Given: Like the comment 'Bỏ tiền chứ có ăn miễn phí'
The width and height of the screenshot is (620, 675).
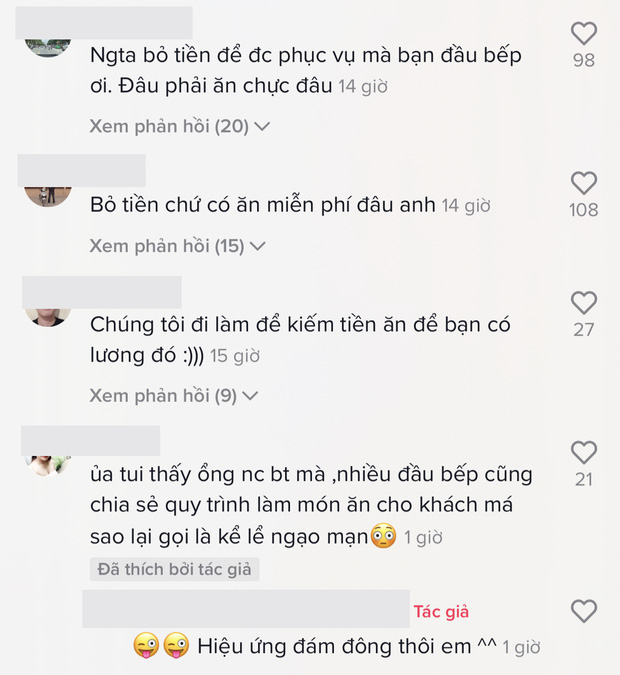Looking at the screenshot, I should [x=584, y=183].
